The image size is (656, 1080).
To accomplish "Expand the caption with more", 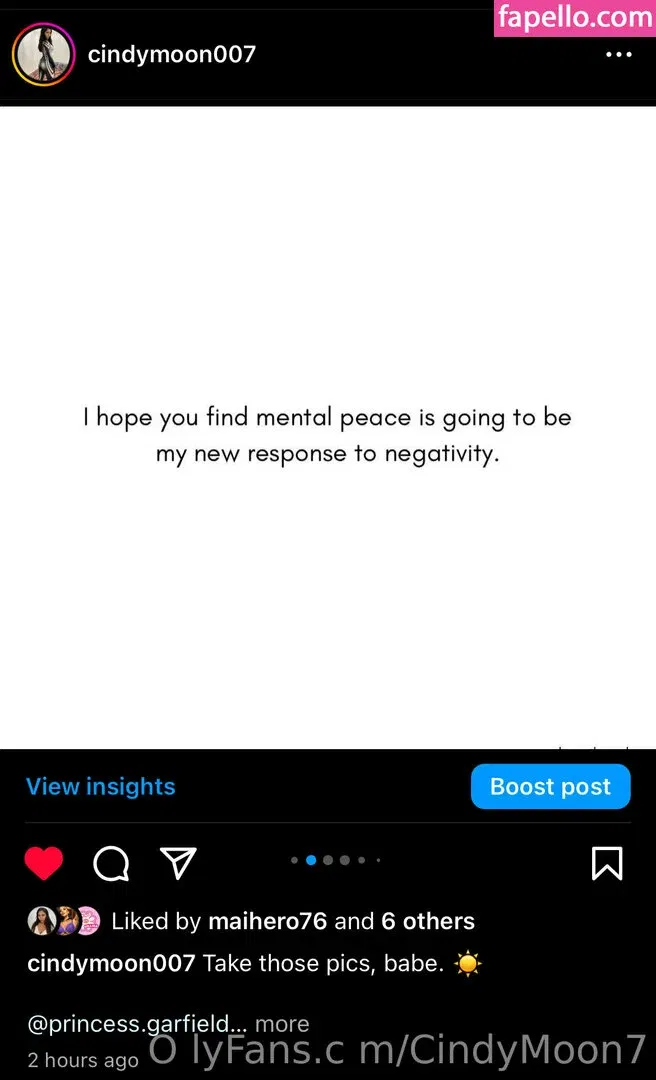I will pyautogui.click(x=282, y=1023).
